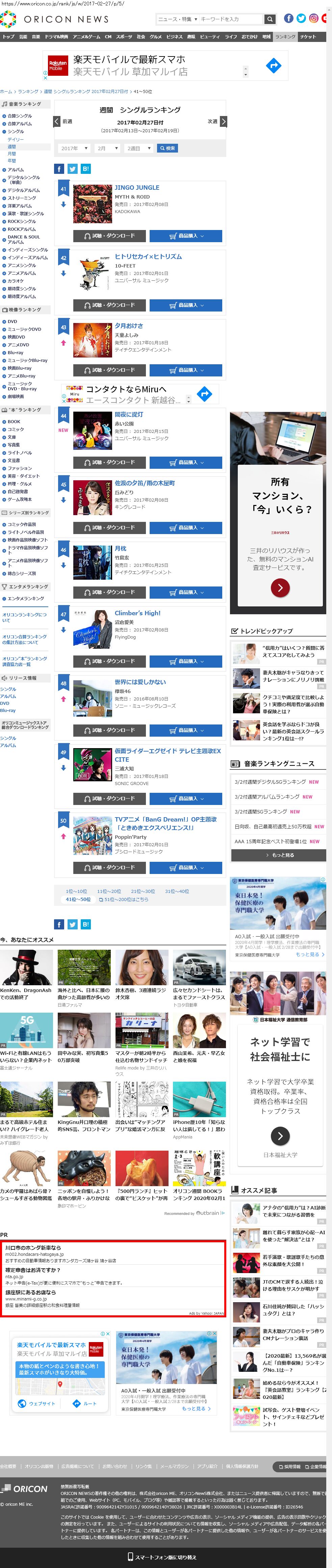The width and height of the screenshot is (332, 1568).
Task: Tap the blue 検索 button
Action: pyautogui.click(x=167, y=148)
